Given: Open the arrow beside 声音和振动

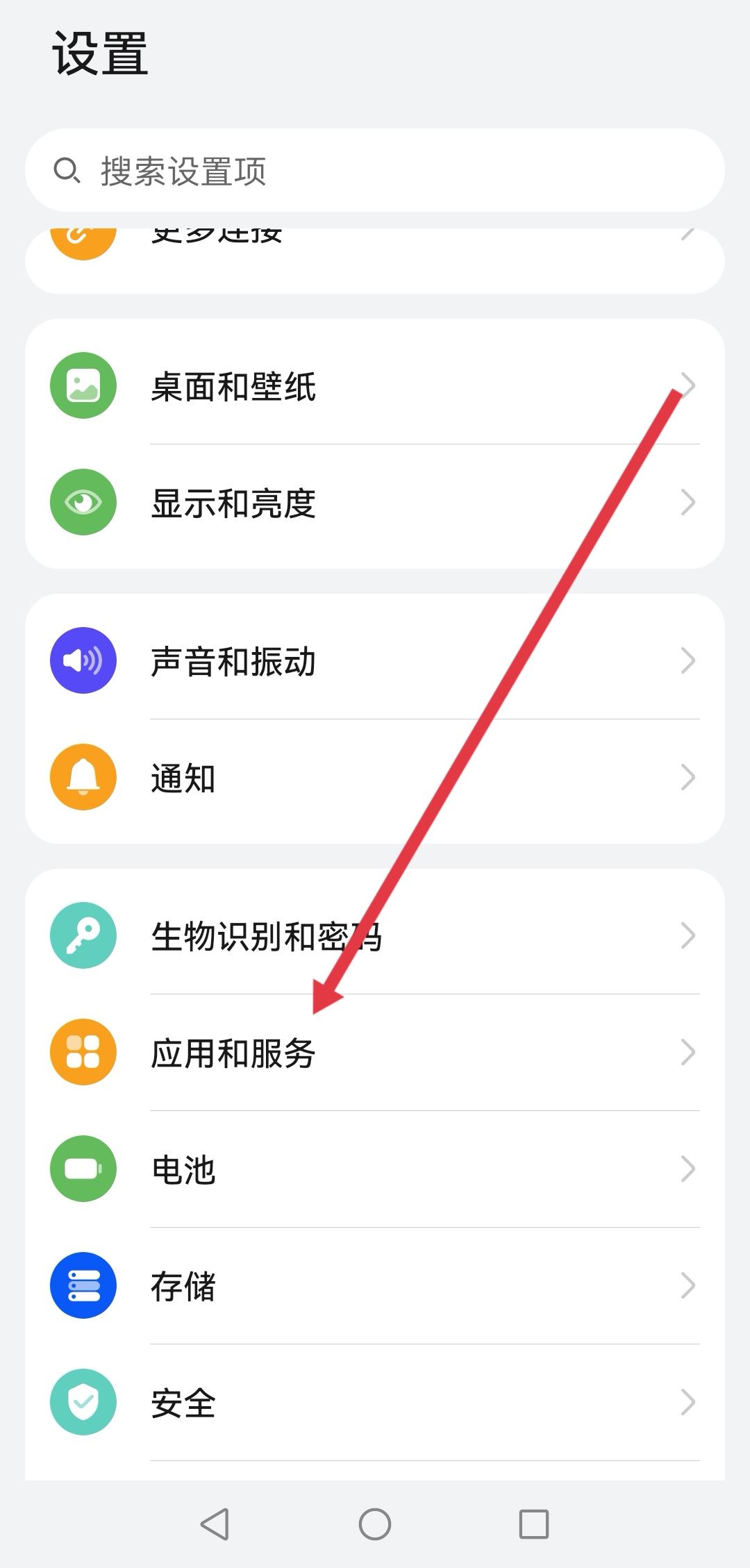Looking at the screenshot, I should point(688,660).
